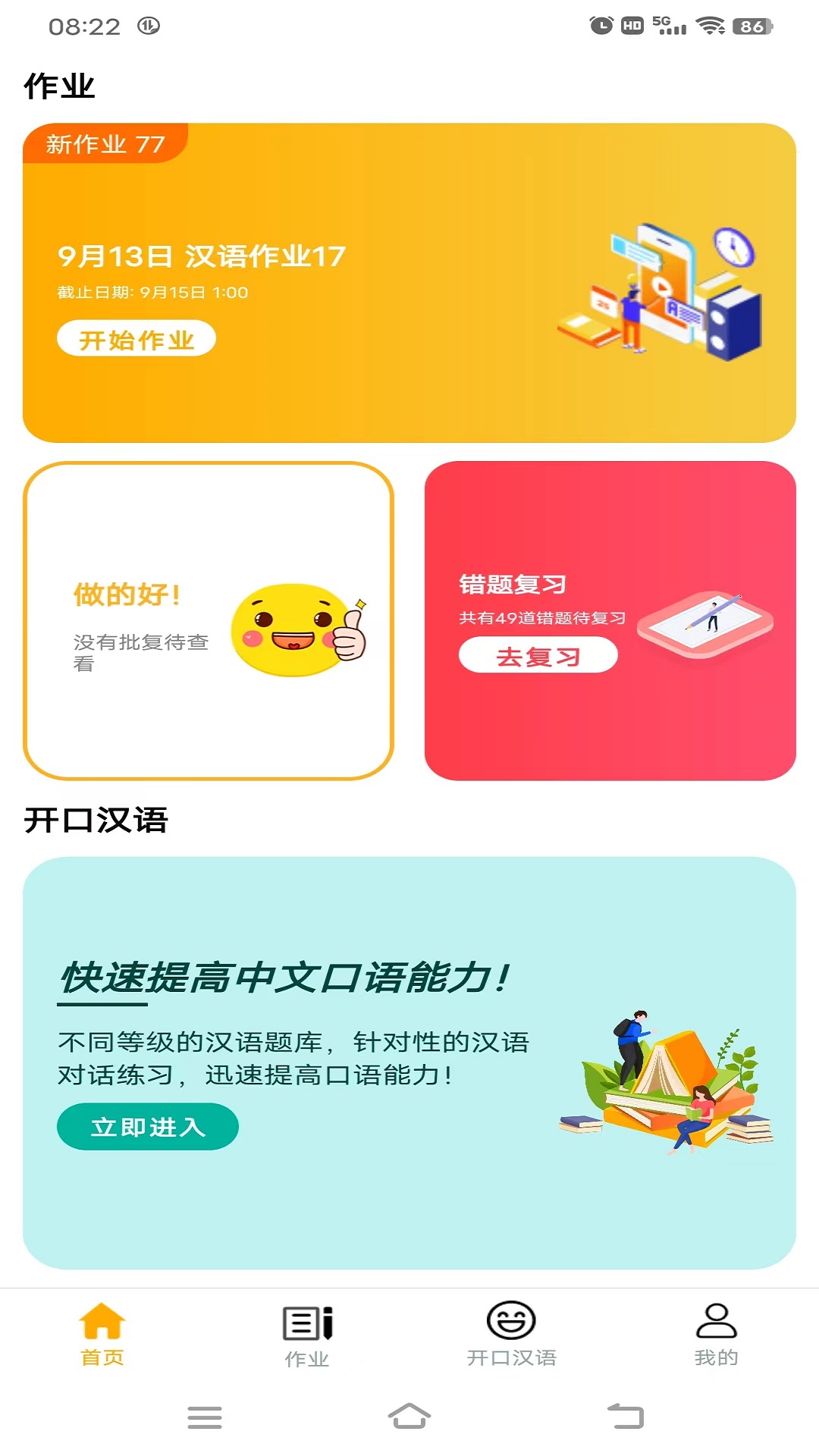Image resolution: width=819 pixels, height=1456 pixels.
Task: Open the 我的 profile tab
Action: 716,1335
